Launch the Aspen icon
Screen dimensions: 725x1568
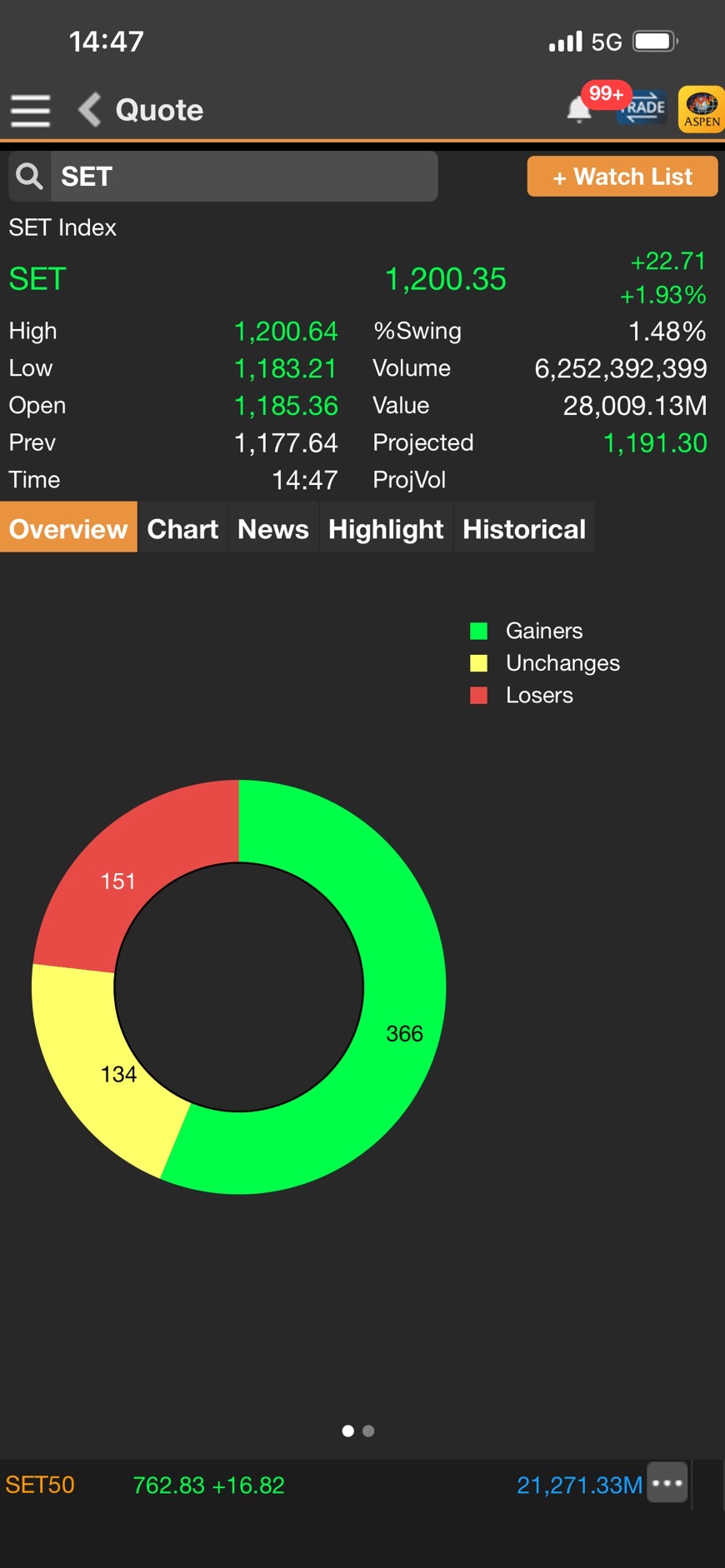click(x=702, y=109)
